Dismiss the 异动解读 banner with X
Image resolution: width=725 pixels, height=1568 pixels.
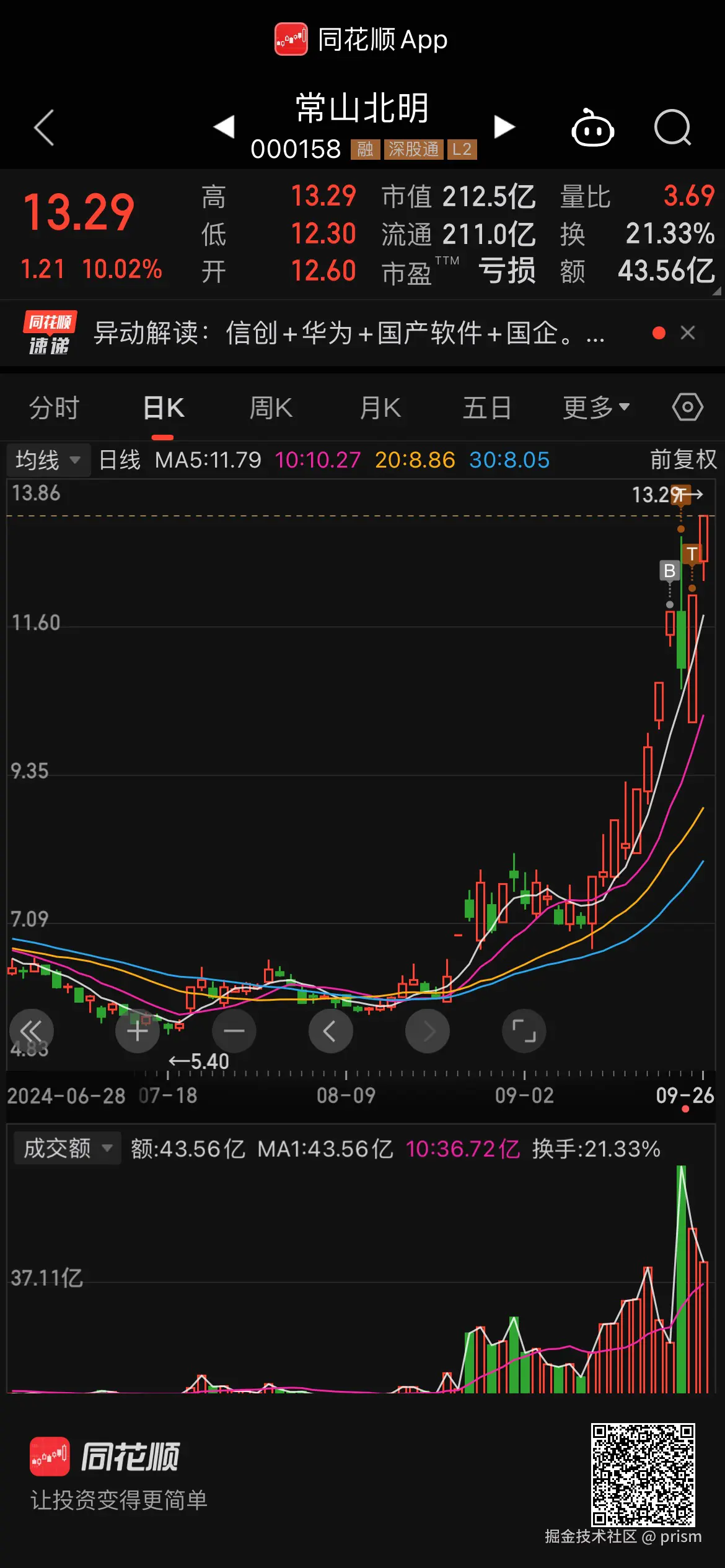pyautogui.click(x=688, y=333)
